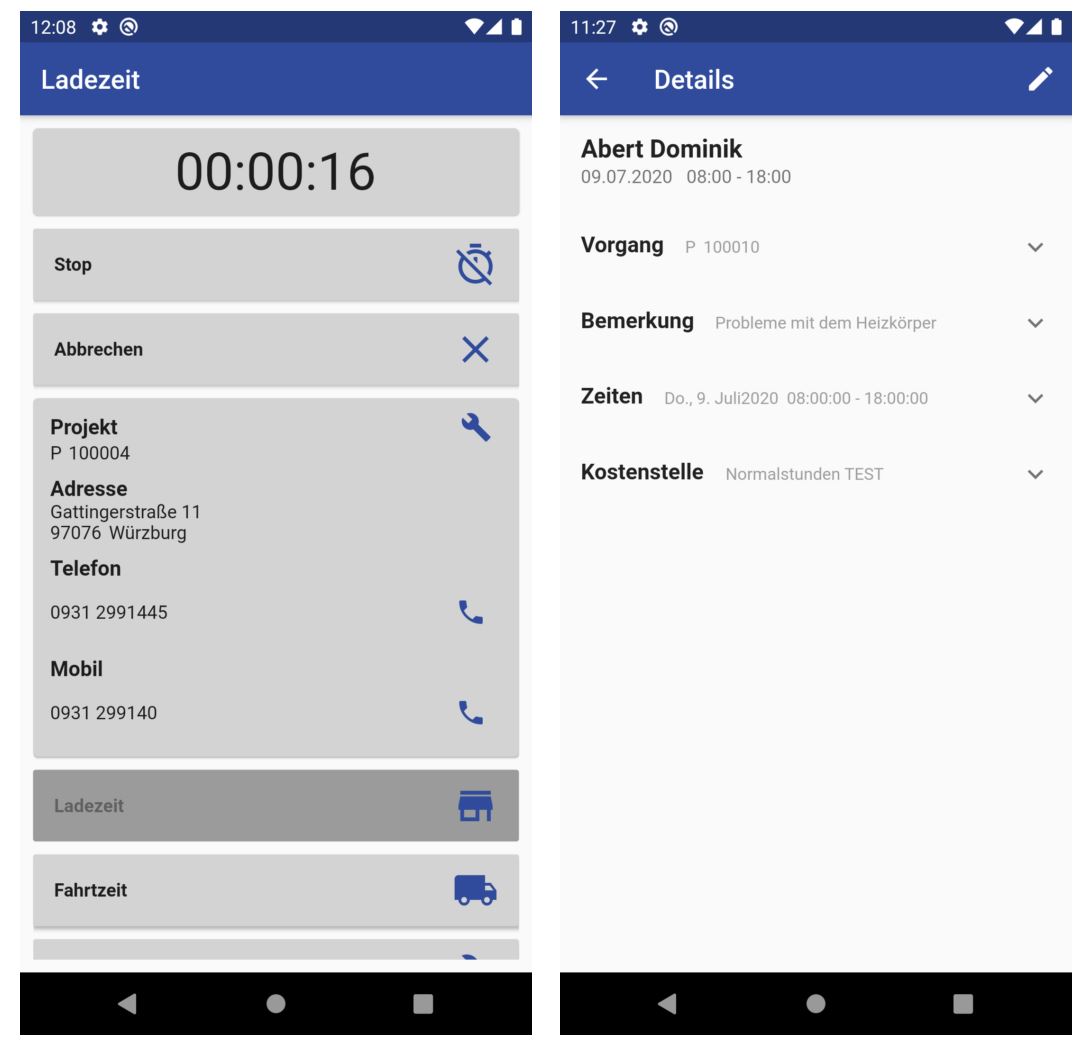Expand the Kostenstelle section
This screenshot has height=1044, width=1090.
pos(1035,474)
